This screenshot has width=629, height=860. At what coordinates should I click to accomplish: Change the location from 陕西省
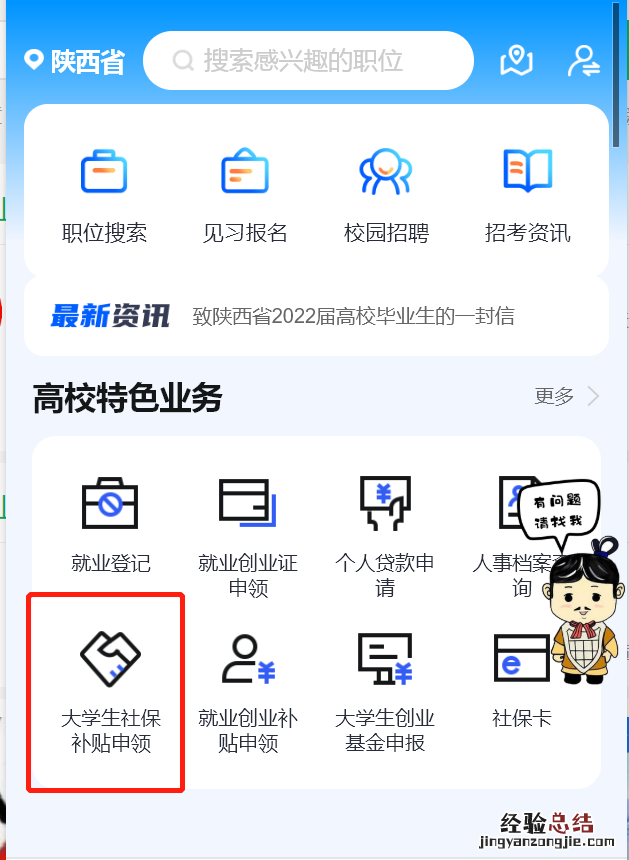pos(75,62)
